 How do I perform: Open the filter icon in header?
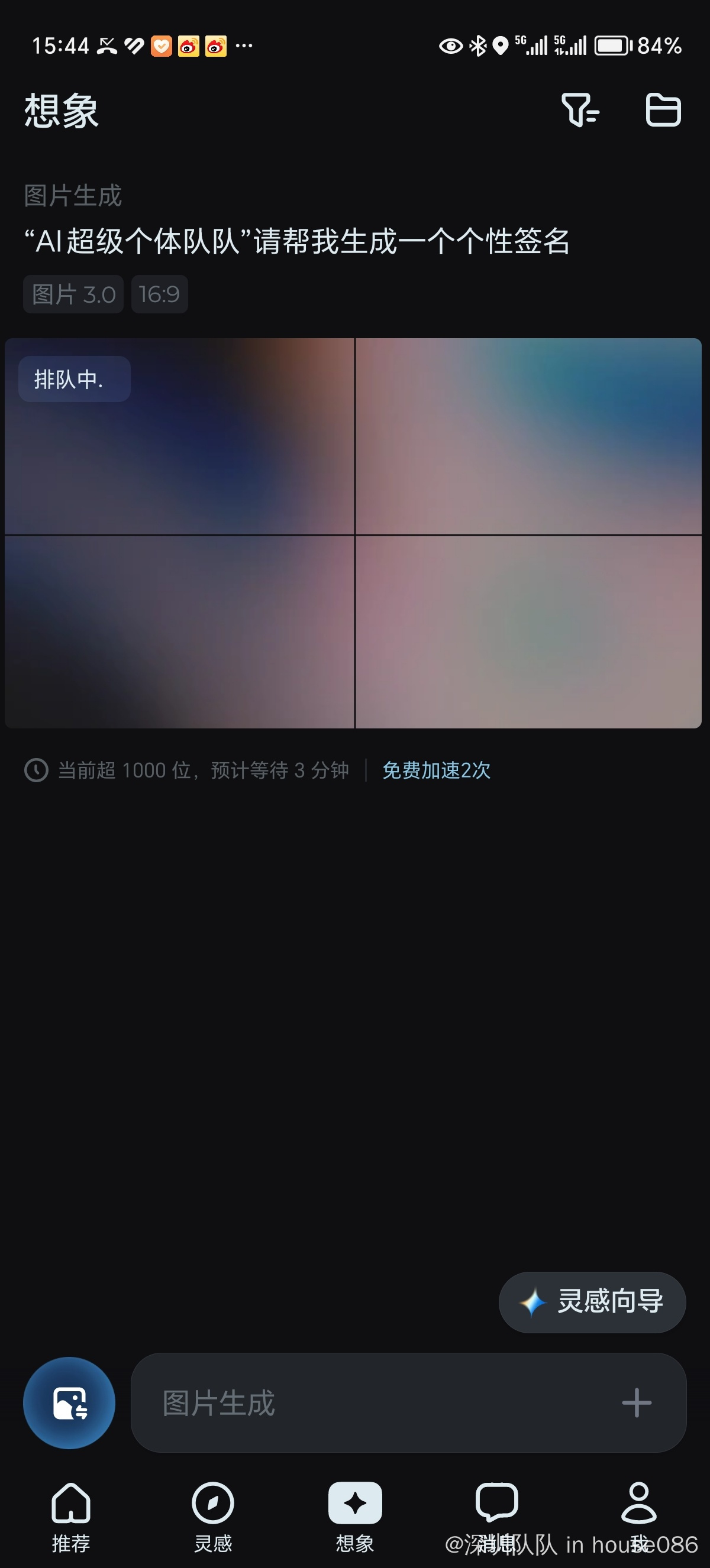pos(580,110)
